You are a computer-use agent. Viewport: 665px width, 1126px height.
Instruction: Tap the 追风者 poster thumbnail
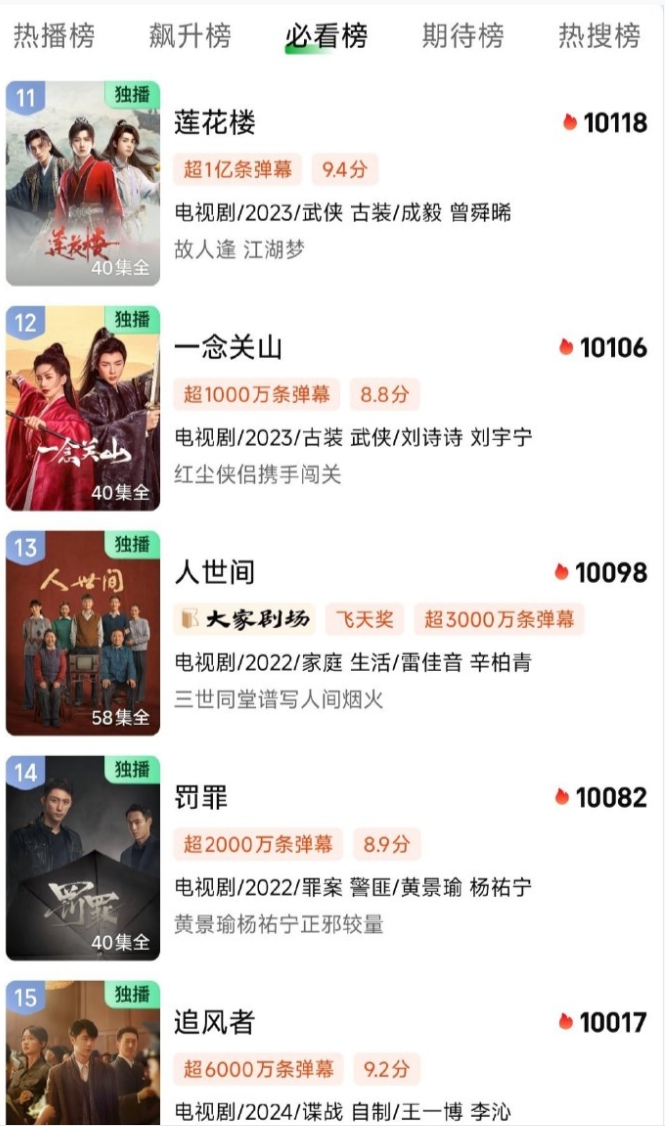(83, 1055)
